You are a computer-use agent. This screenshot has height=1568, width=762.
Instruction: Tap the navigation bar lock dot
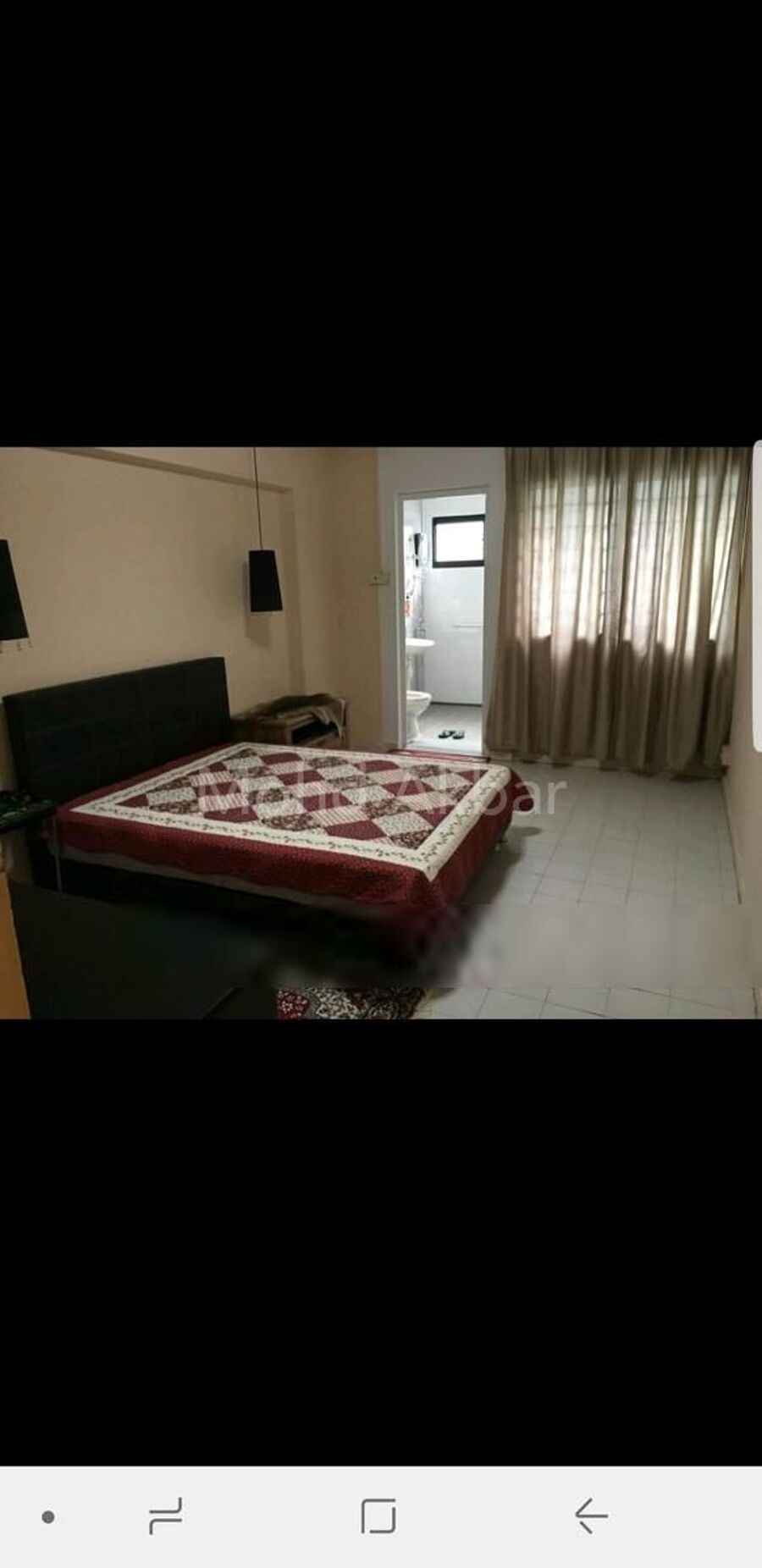(48, 1517)
